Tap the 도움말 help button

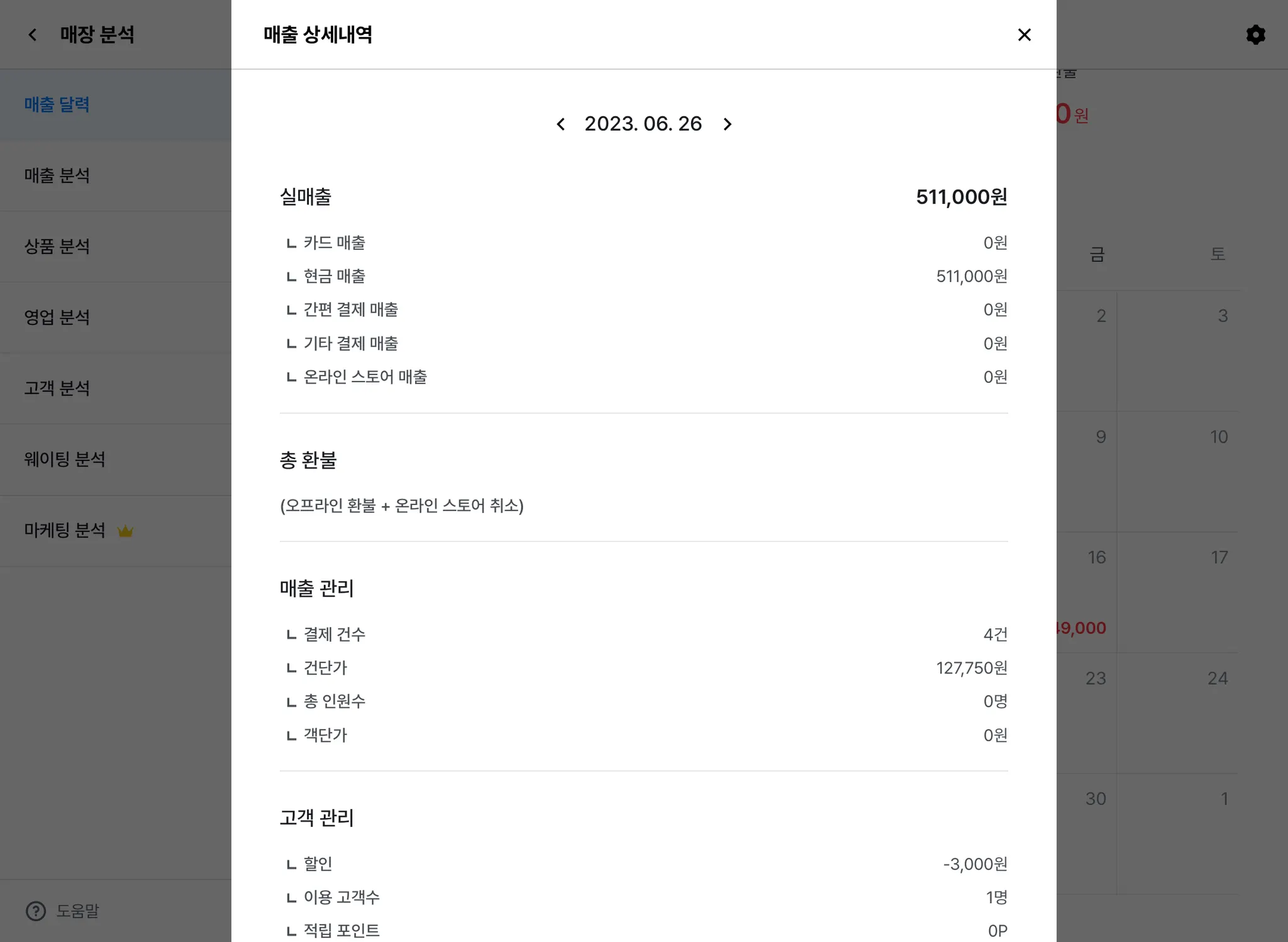(63, 911)
